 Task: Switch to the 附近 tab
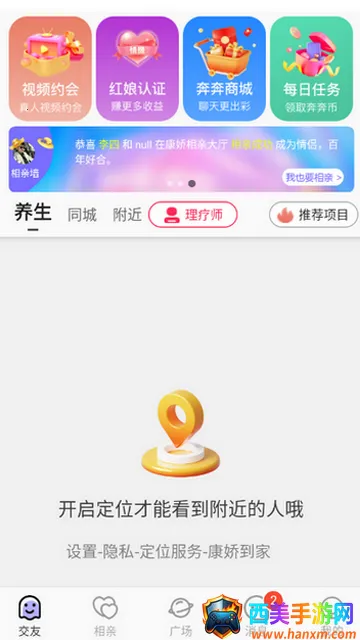[127, 215]
